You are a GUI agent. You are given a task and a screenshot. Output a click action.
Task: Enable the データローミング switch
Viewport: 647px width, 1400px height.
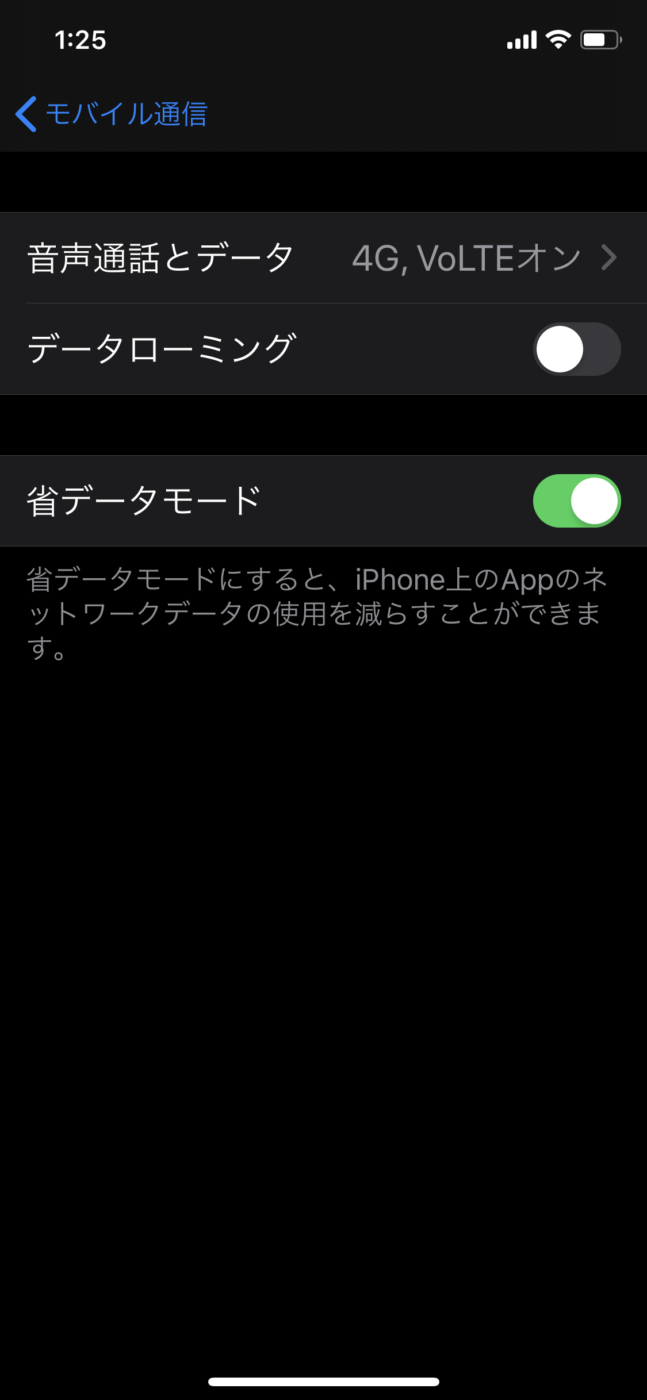pos(576,349)
